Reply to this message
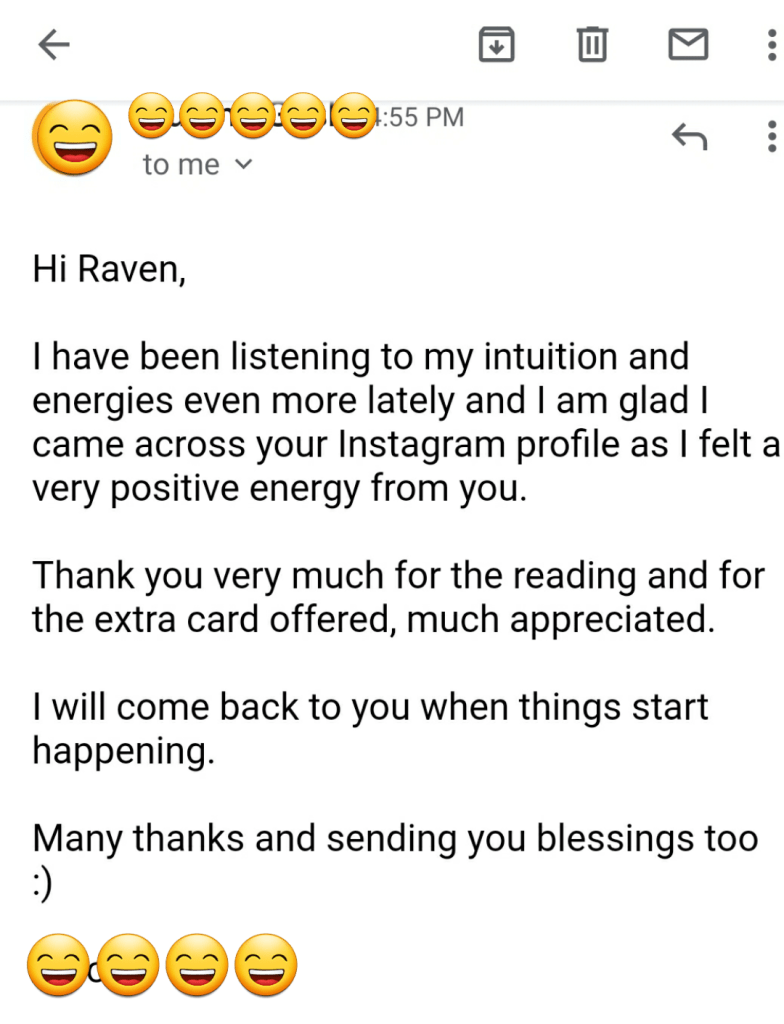 [x=689, y=136]
